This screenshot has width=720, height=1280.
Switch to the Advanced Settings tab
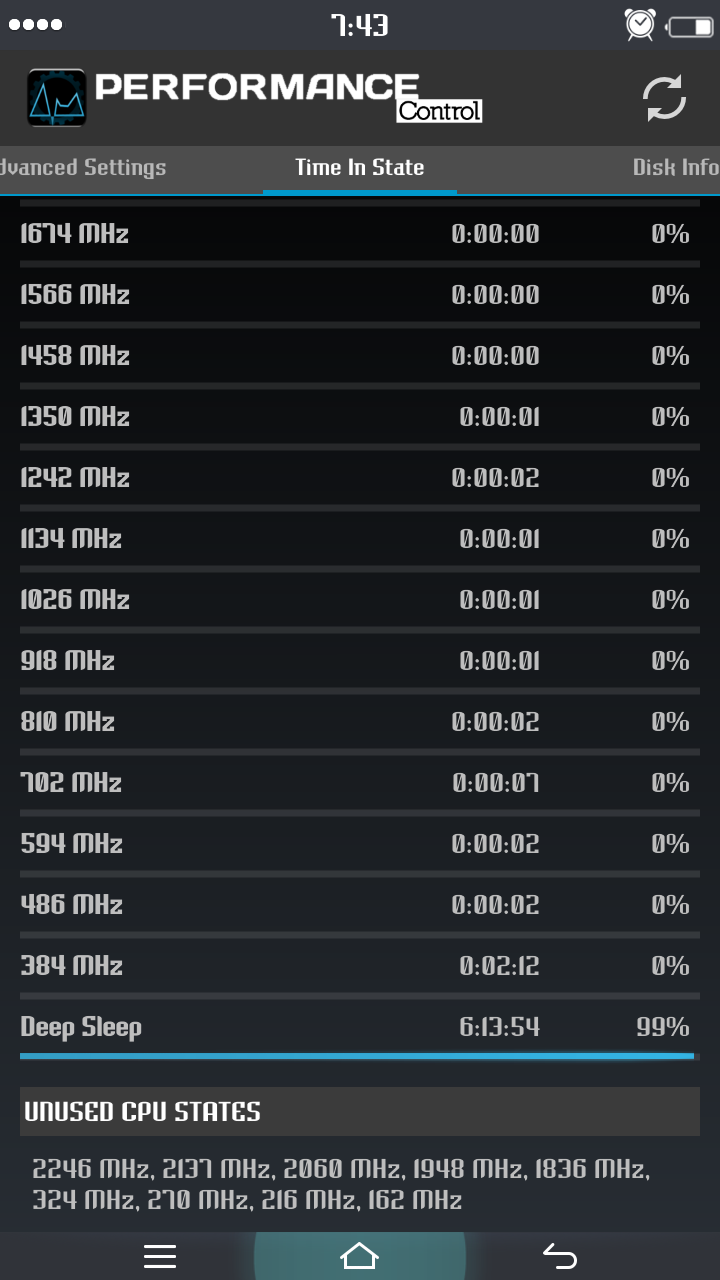[83, 168]
